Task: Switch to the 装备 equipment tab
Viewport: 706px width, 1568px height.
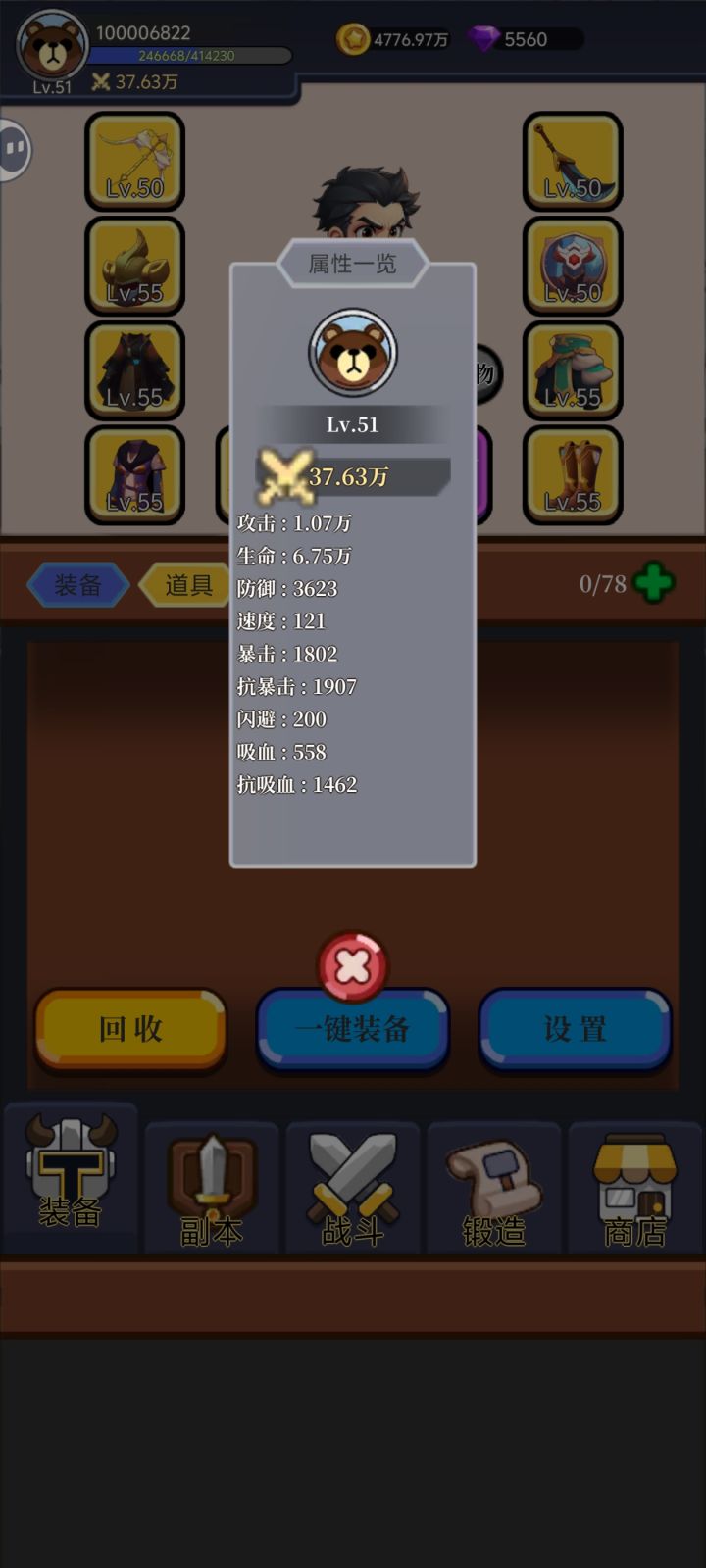Action: click(78, 585)
